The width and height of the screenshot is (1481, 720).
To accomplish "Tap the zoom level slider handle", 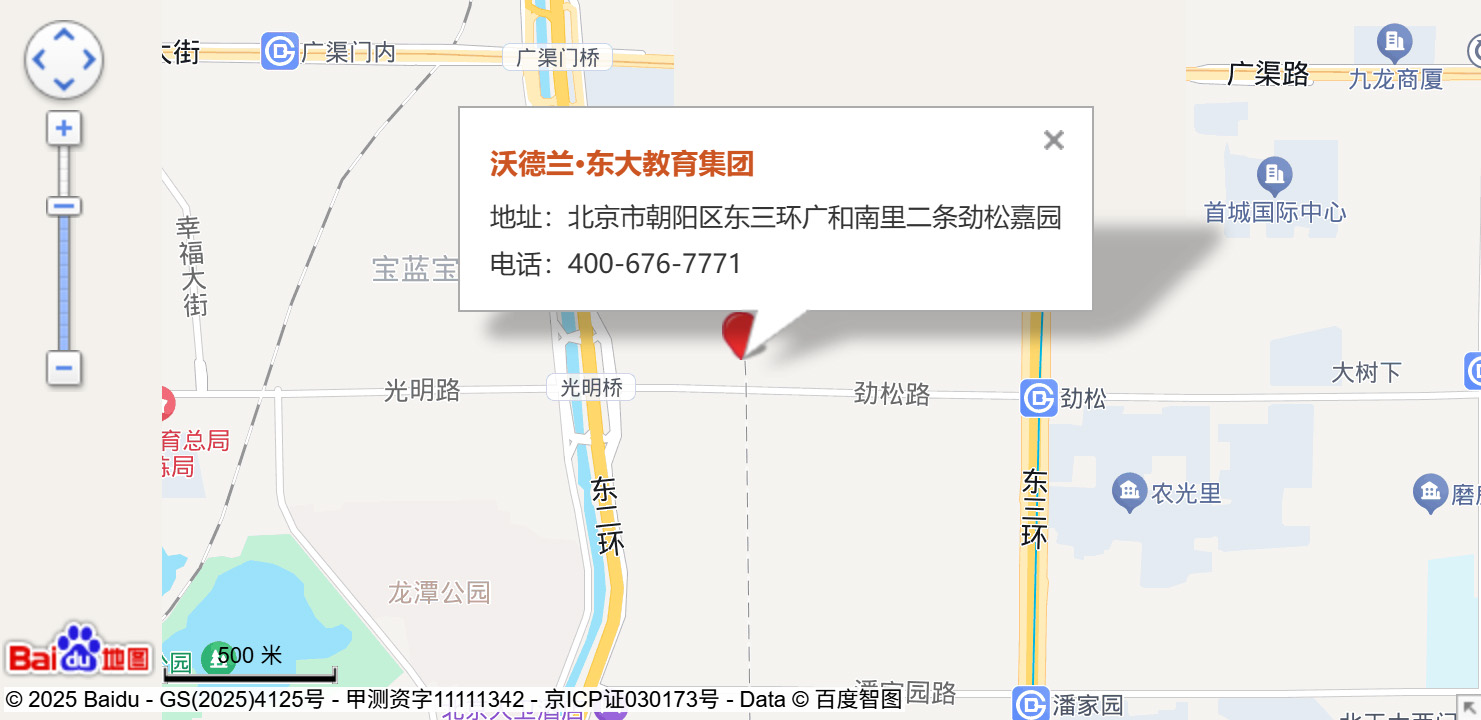I will 65,207.
